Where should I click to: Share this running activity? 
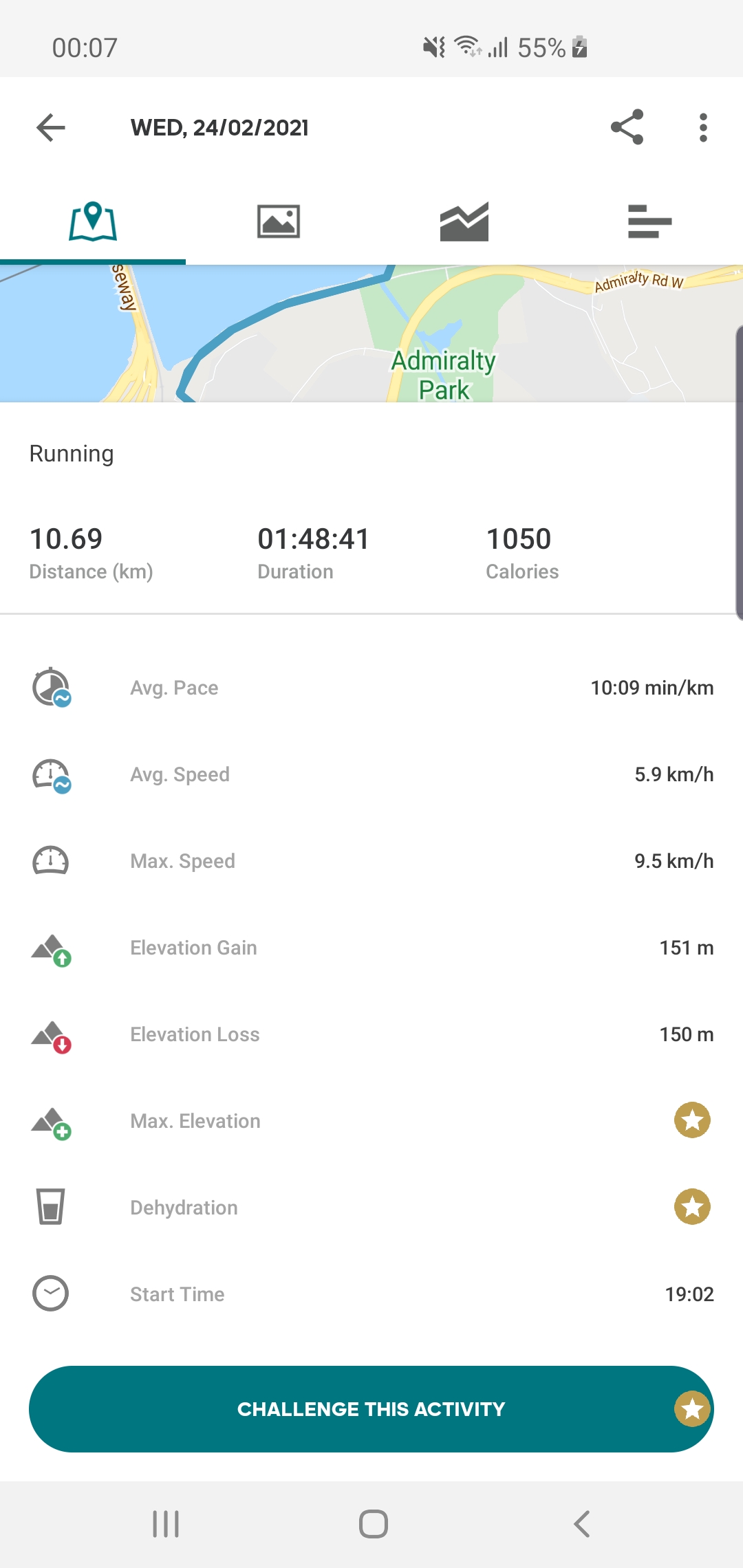point(627,127)
